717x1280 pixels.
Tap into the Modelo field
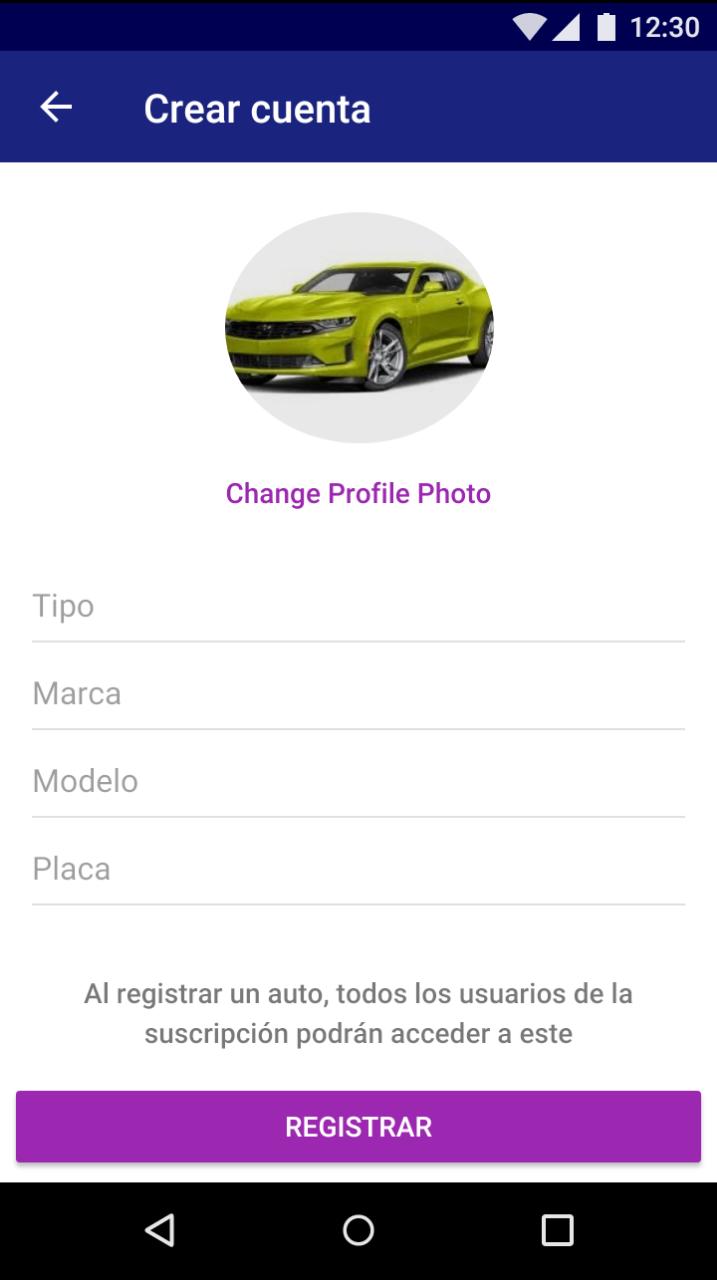coord(358,782)
